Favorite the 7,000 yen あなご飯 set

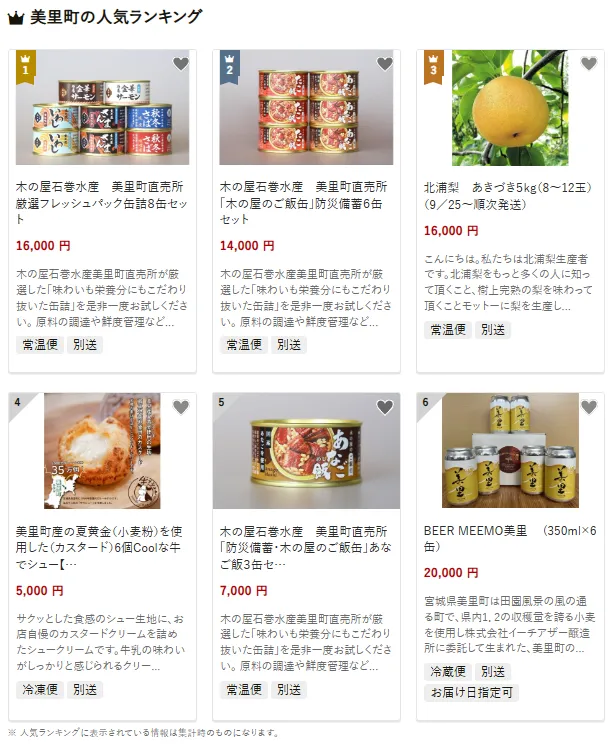[x=385, y=407]
